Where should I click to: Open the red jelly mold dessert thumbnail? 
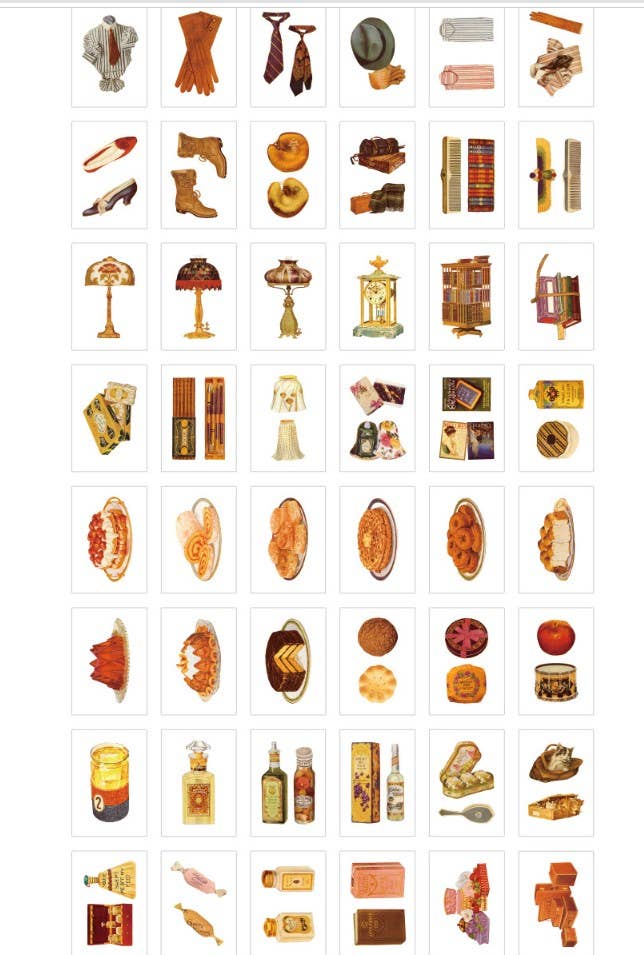[109, 661]
